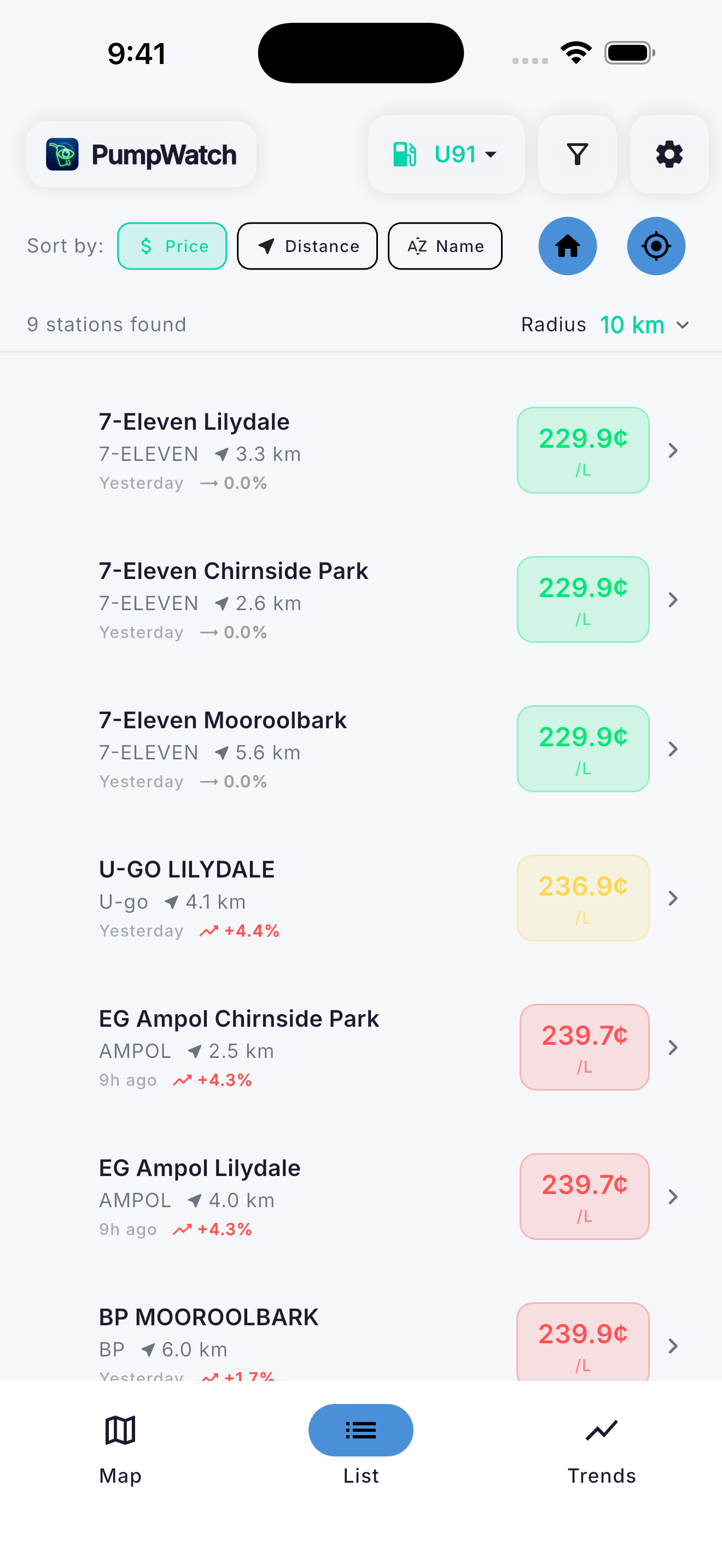
Task: Enable sorting by Distance
Action: [x=307, y=246]
